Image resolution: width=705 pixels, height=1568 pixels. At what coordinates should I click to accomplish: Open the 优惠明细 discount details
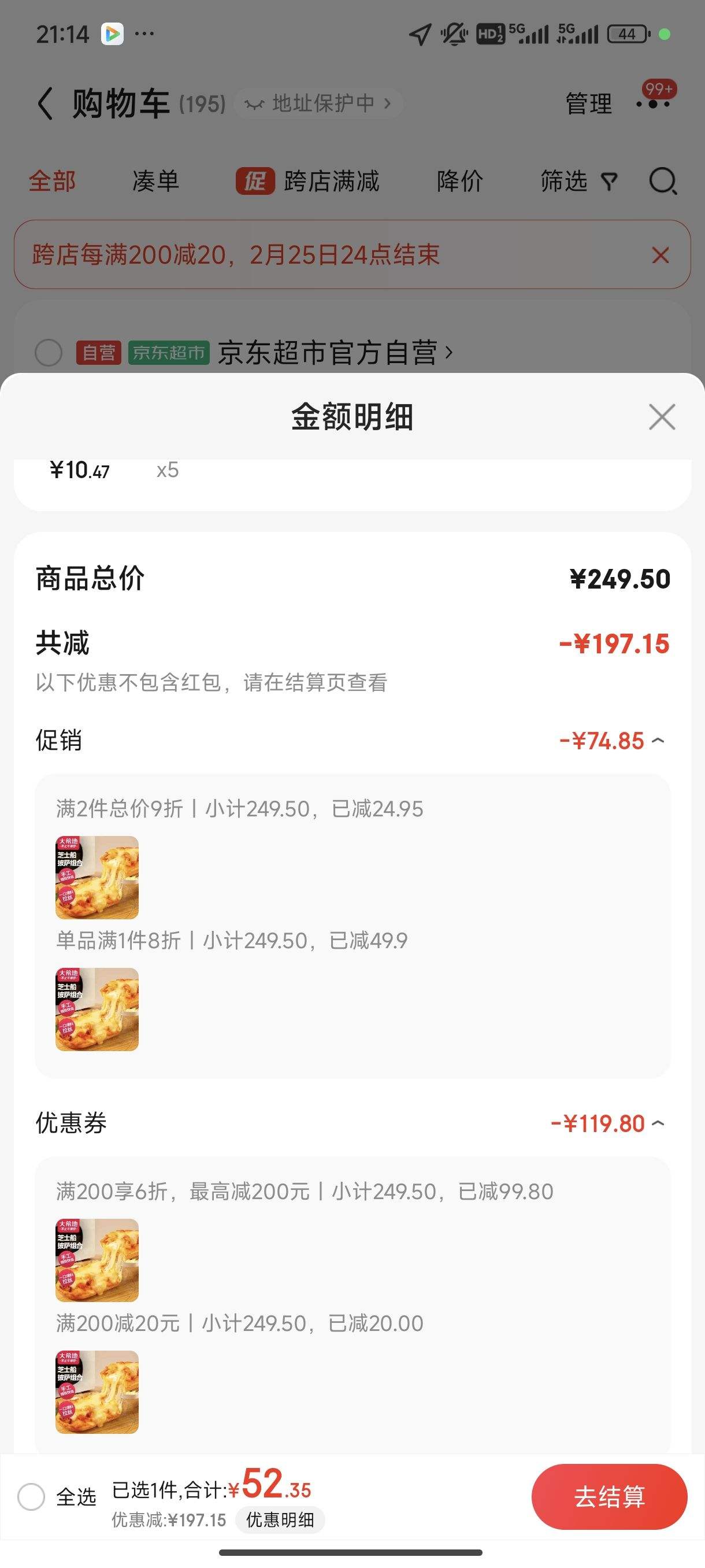coord(281,1521)
